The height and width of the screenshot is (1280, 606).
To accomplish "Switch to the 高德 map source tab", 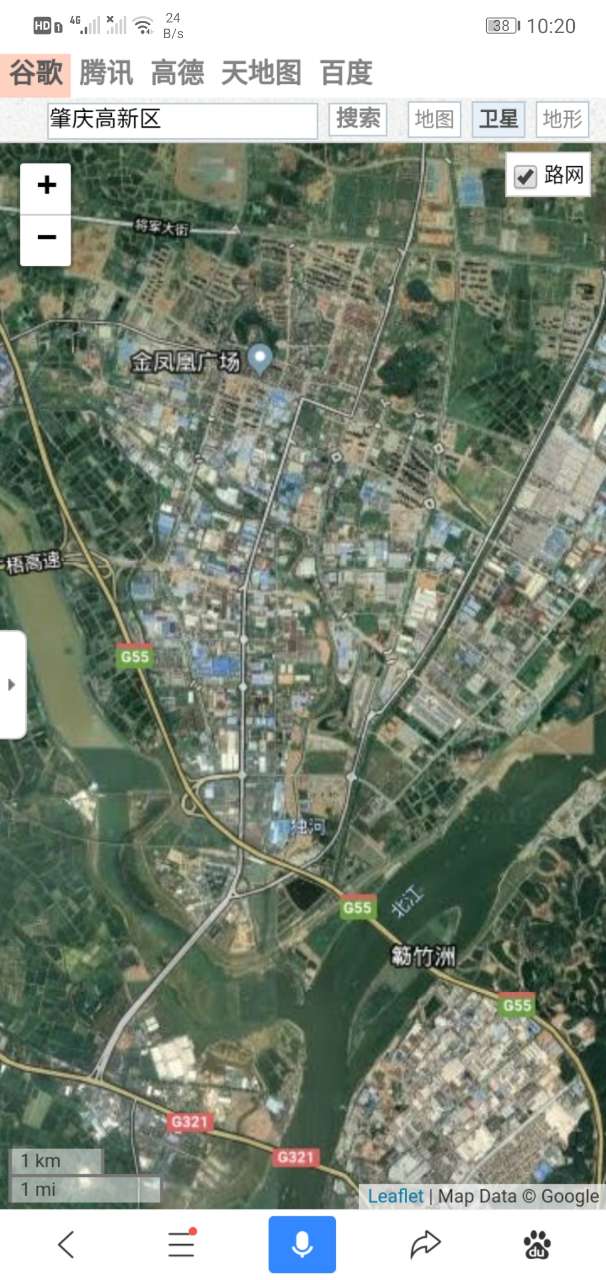I will [178, 73].
